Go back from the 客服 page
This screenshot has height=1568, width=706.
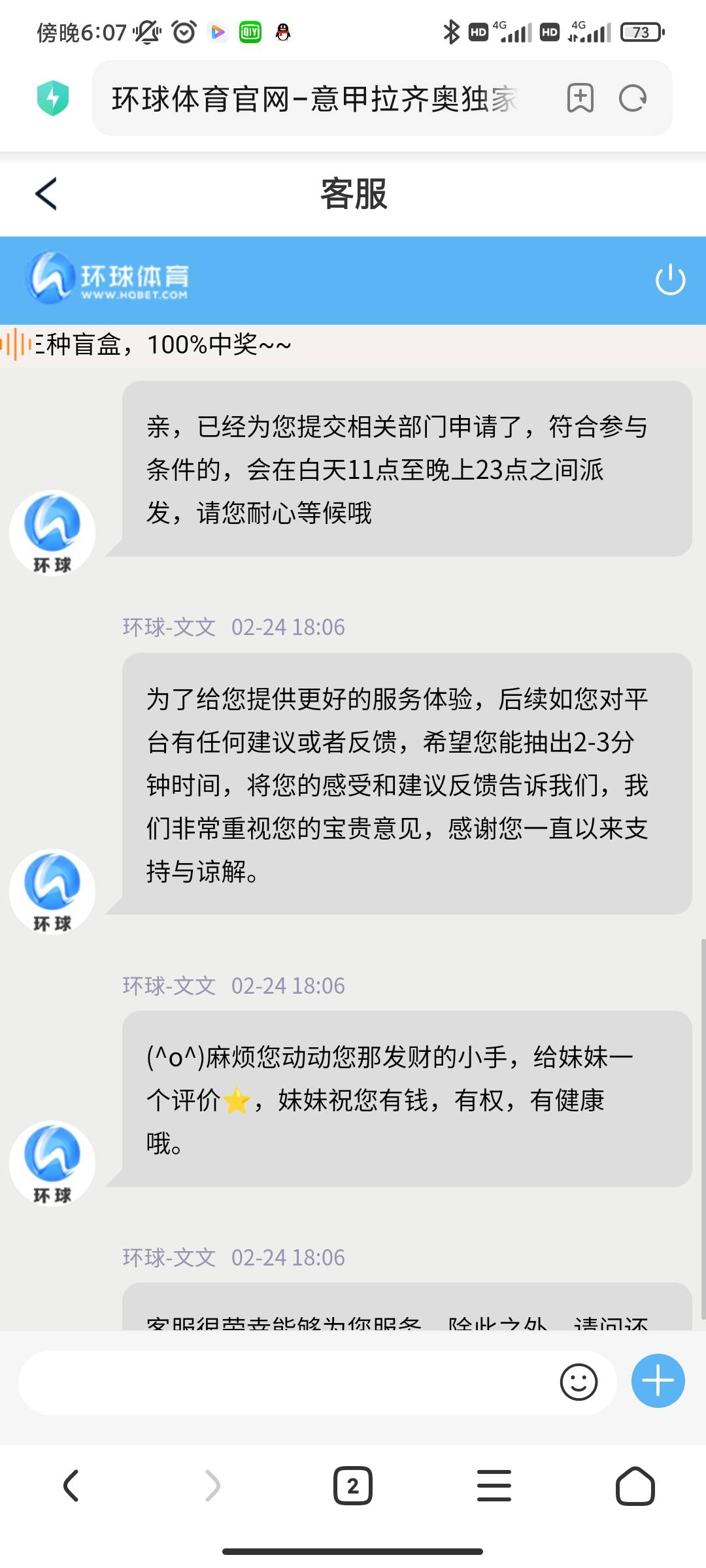tap(46, 194)
